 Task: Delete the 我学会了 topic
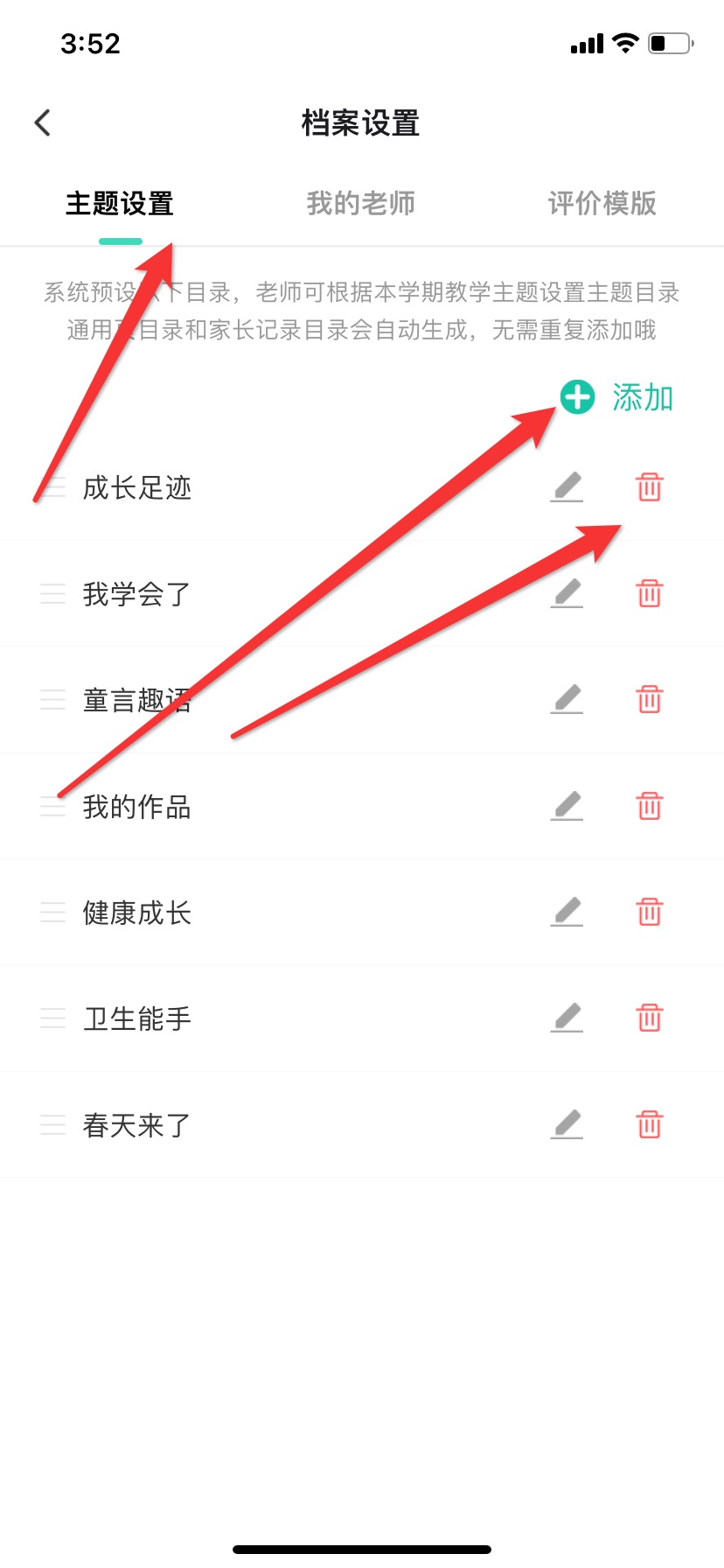click(649, 594)
